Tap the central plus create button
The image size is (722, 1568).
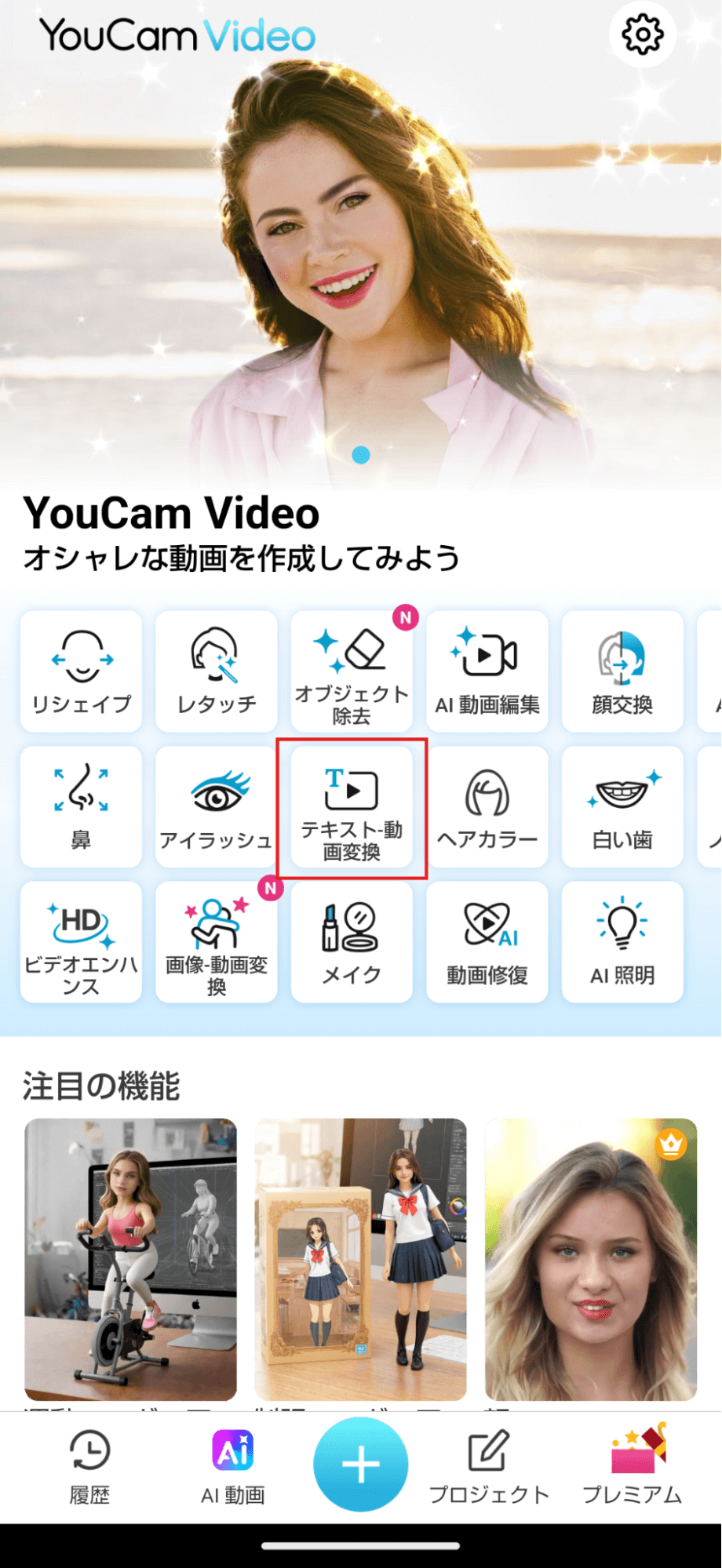pyautogui.click(x=360, y=1461)
